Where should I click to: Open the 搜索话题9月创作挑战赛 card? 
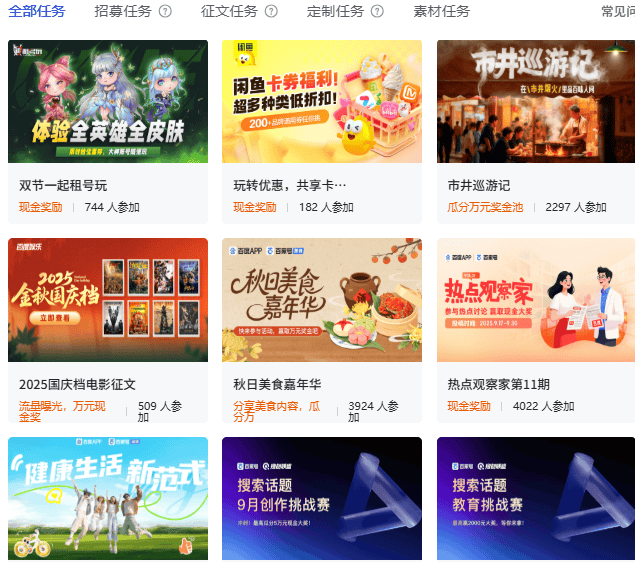322,498
